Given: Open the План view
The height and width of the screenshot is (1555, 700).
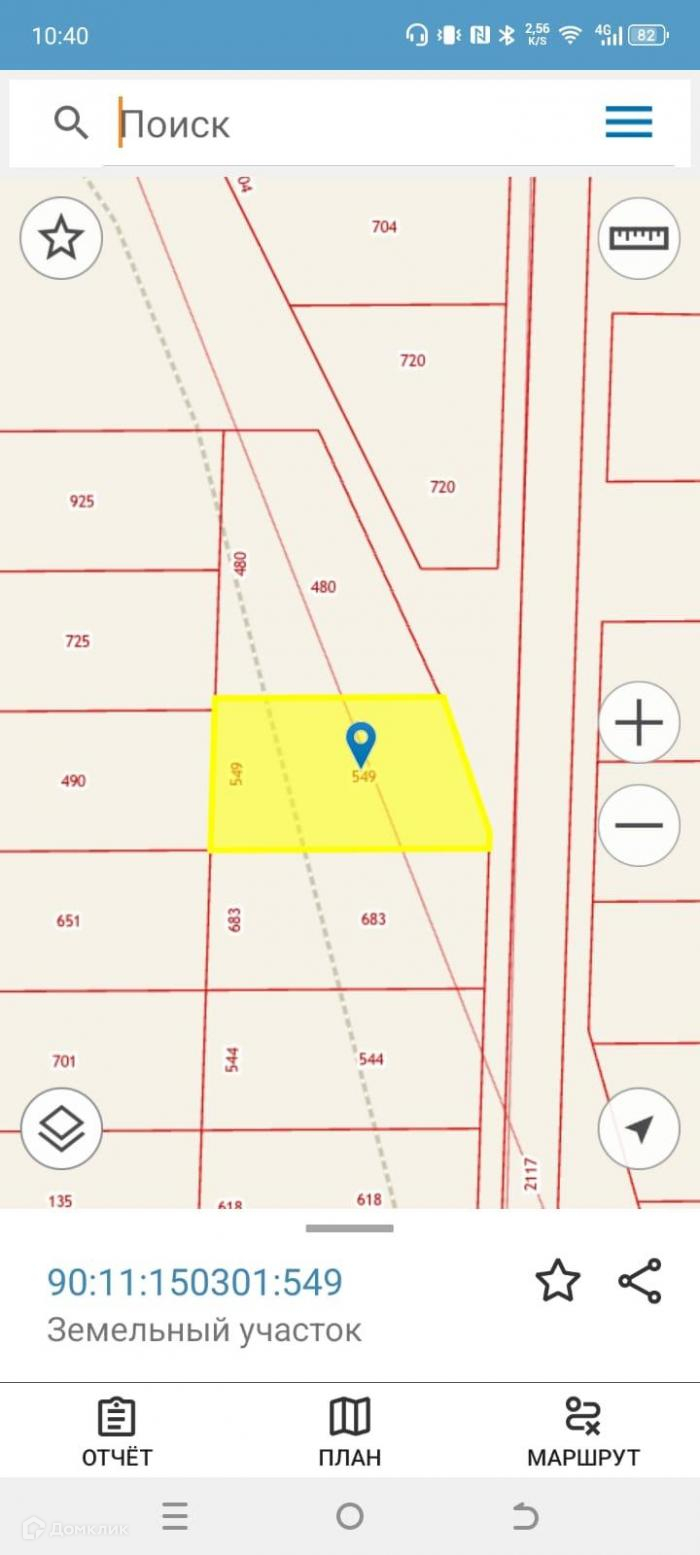Looking at the screenshot, I should [350, 1432].
